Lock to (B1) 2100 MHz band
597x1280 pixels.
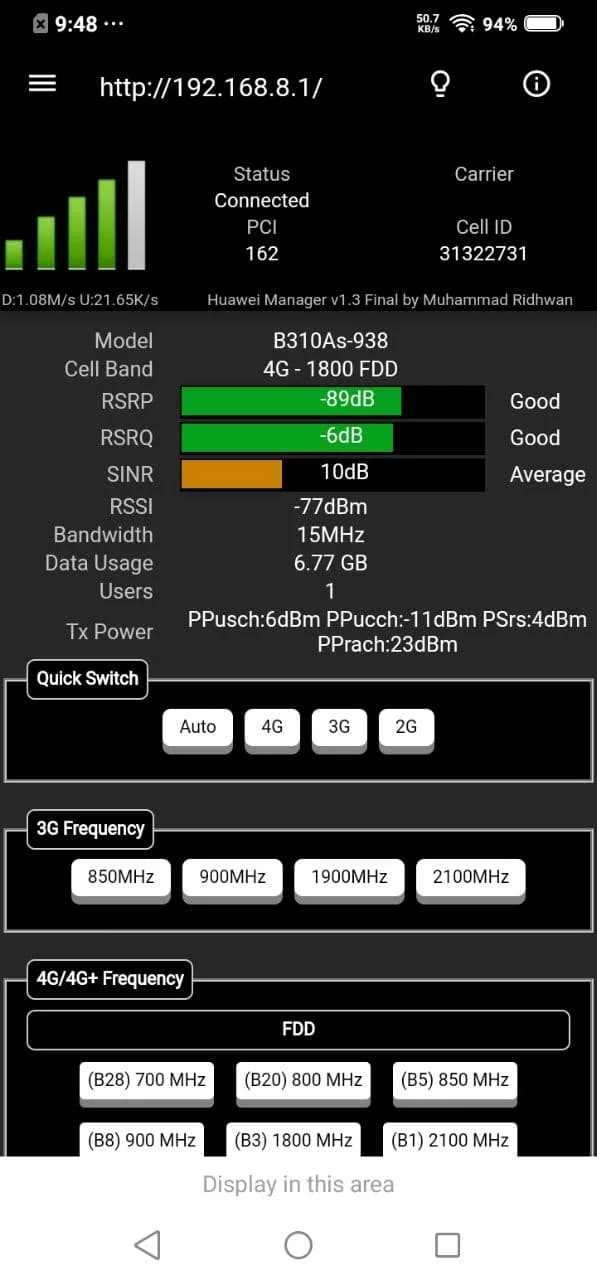(x=450, y=1139)
